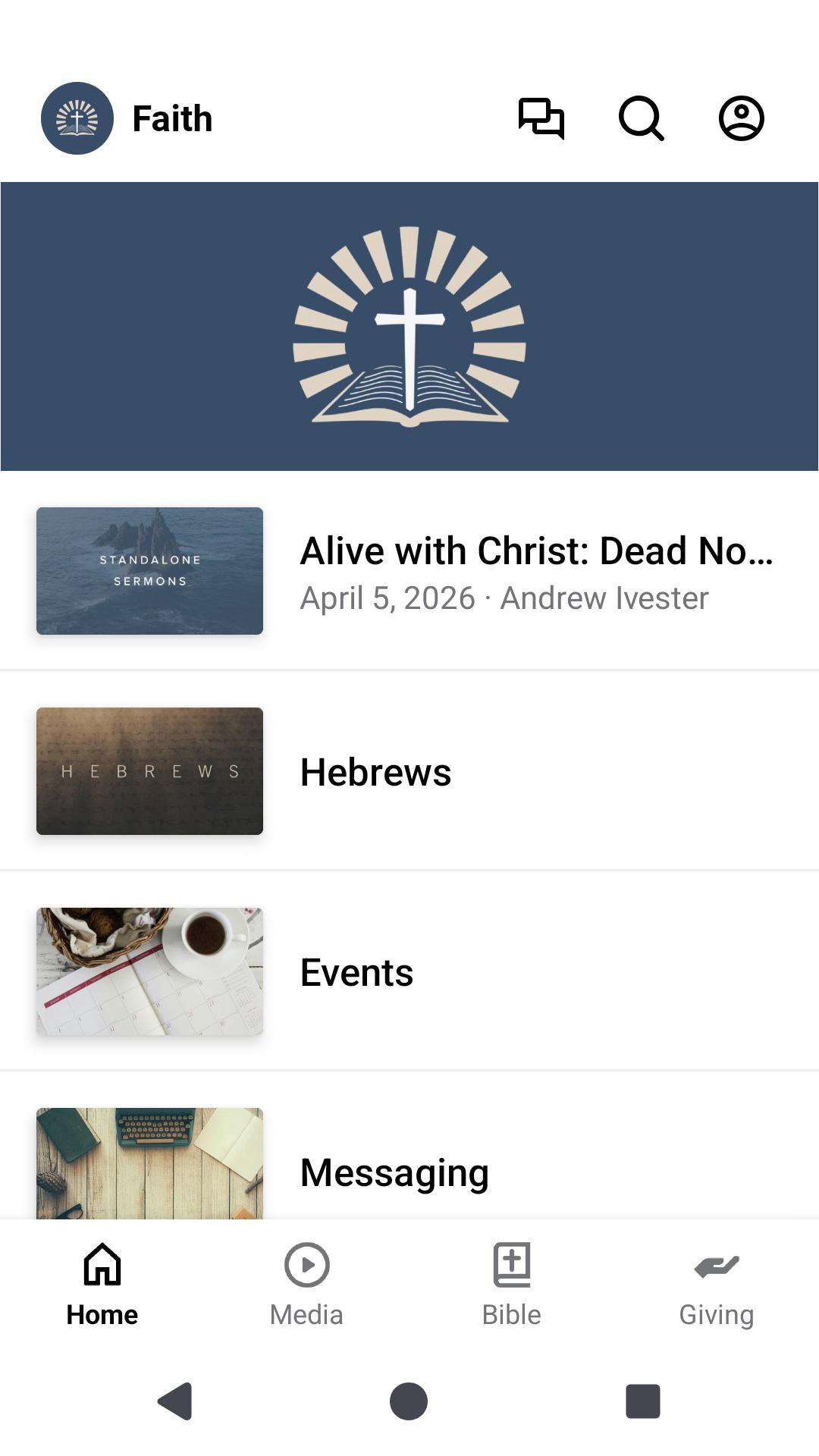Open the messaging chat icon

pyautogui.click(x=541, y=118)
